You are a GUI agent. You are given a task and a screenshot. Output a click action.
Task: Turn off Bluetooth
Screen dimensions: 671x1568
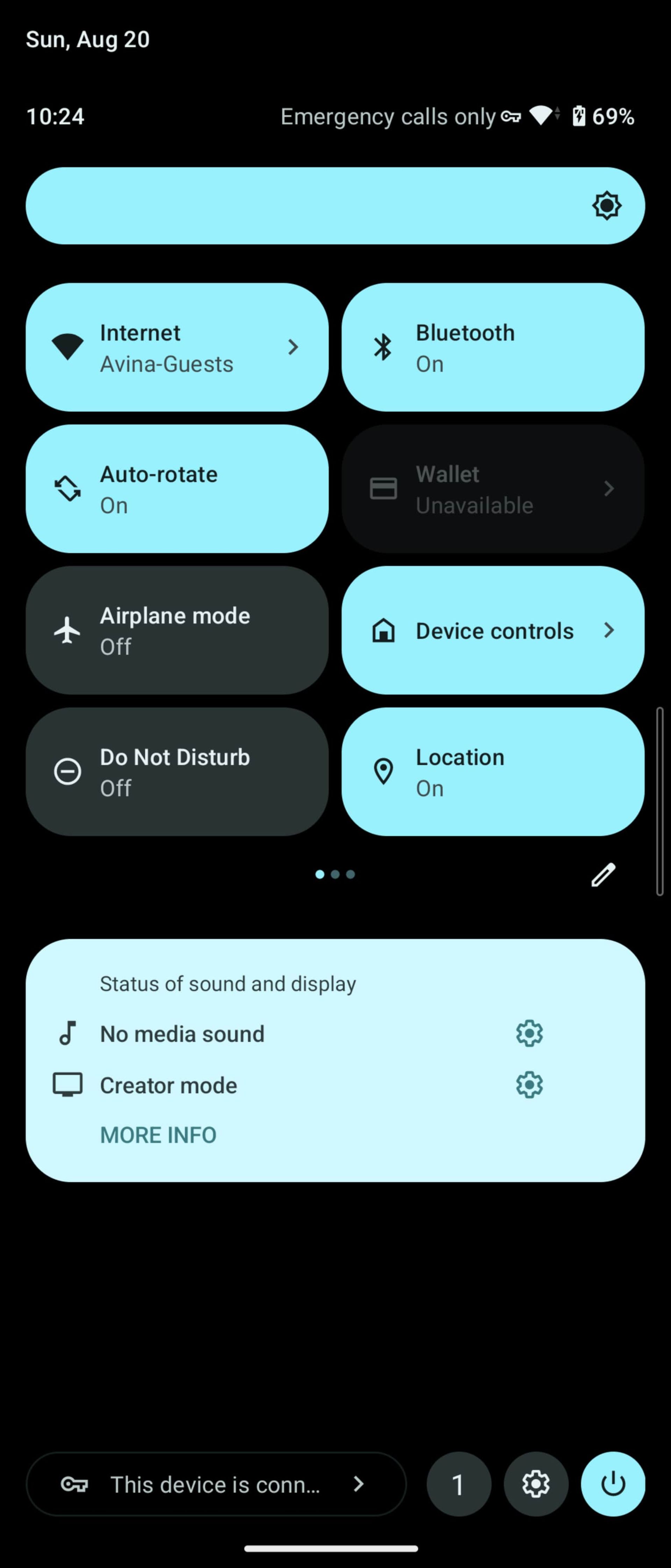[x=492, y=348]
